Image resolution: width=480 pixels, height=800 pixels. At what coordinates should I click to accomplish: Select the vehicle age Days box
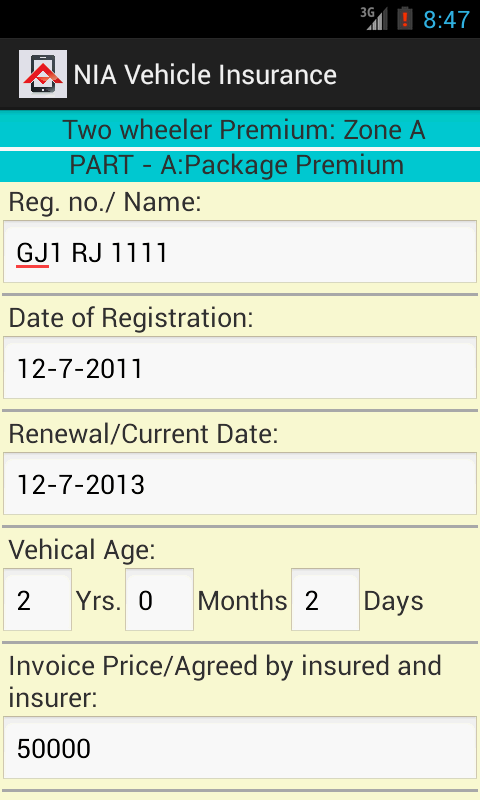tap(325, 599)
